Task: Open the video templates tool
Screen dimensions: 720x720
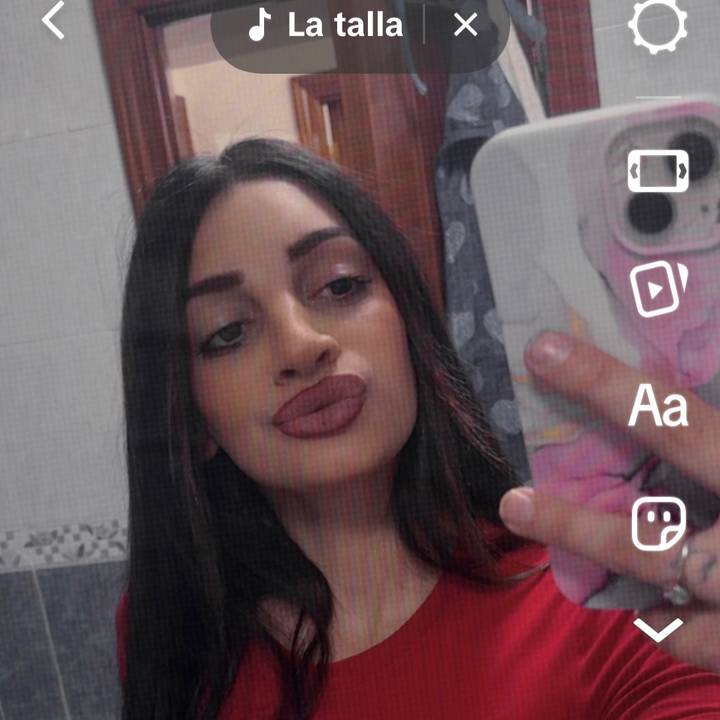Action: tap(658, 288)
